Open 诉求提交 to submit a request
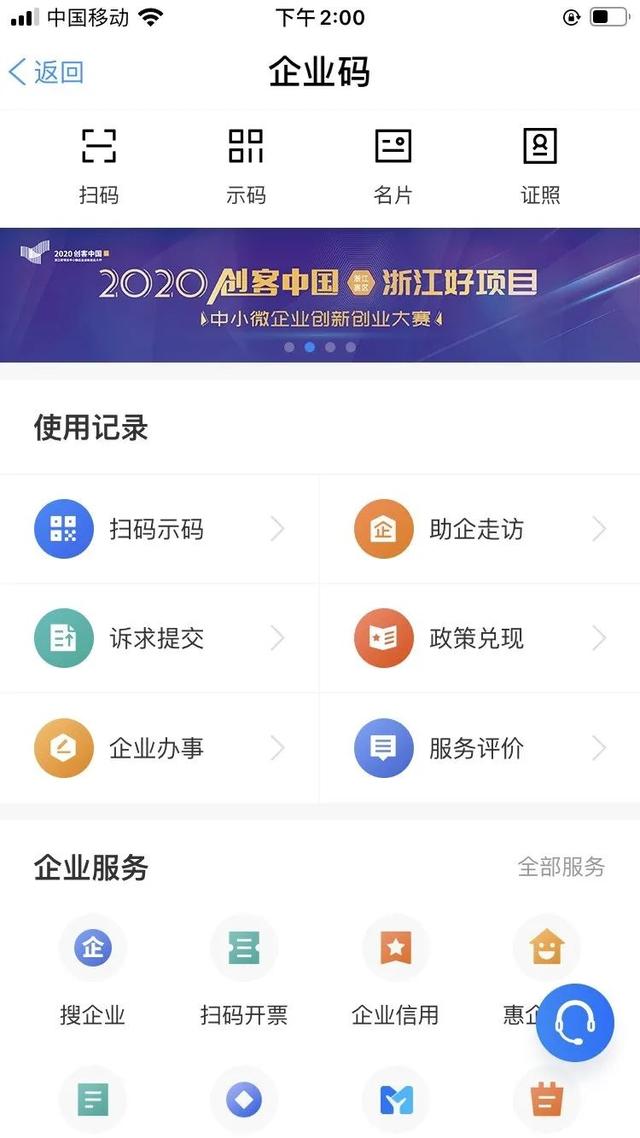 [160, 638]
